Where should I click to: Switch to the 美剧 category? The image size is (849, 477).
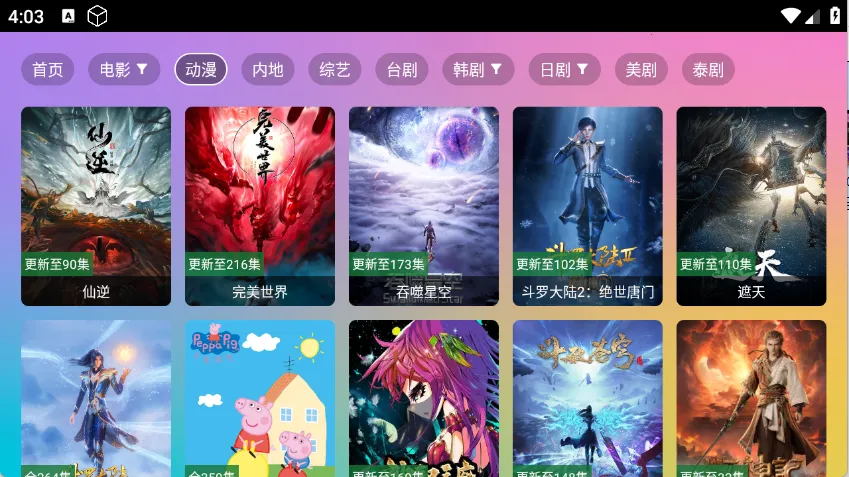[x=641, y=69]
